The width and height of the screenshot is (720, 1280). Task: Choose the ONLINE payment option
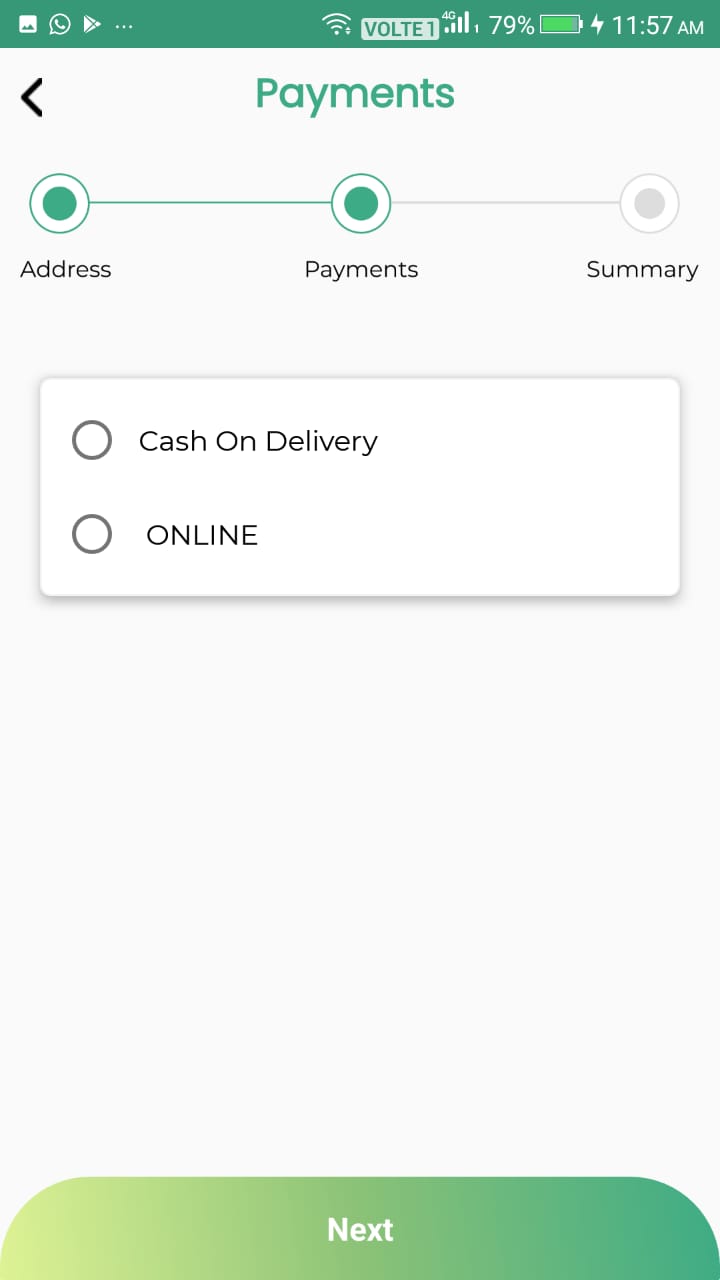click(92, 534)
